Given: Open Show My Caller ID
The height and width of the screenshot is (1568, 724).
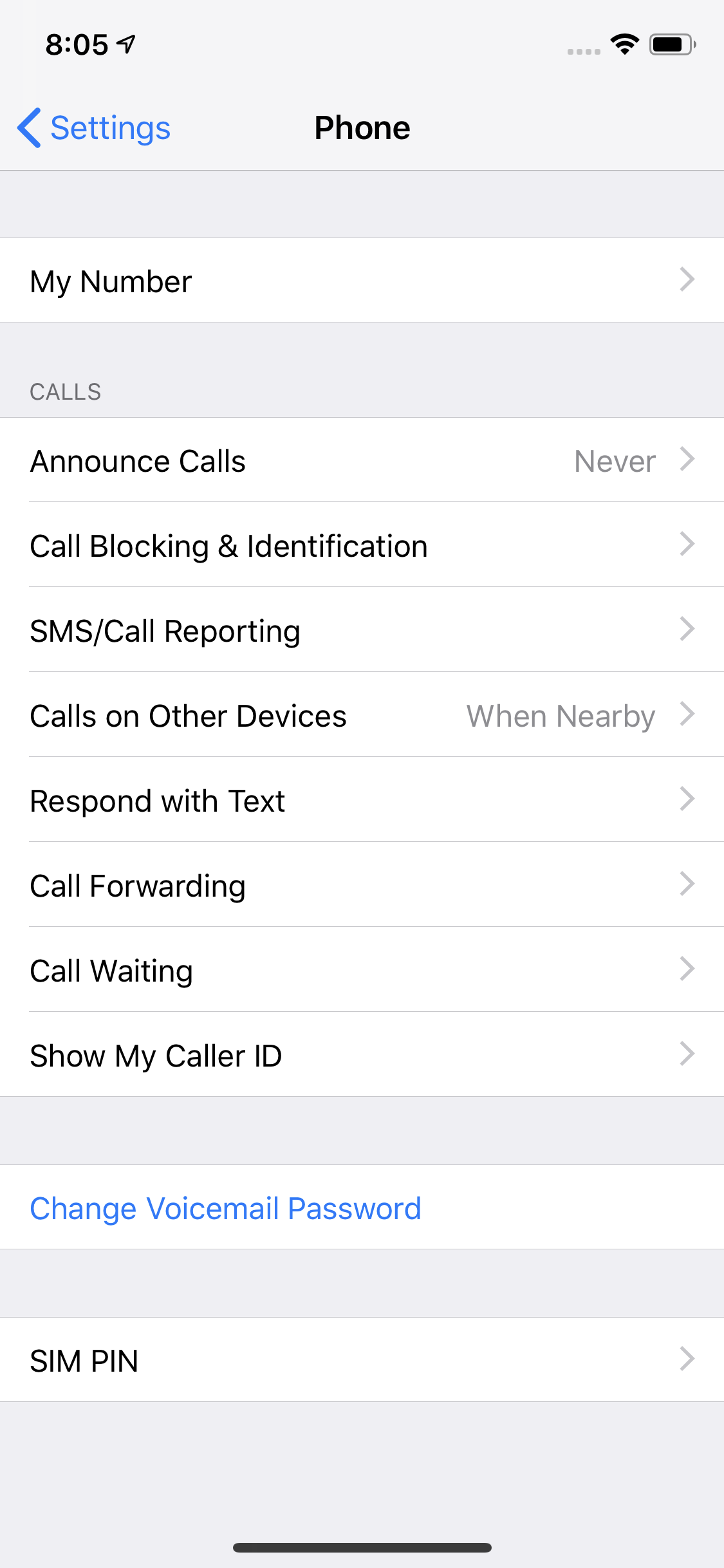Looking at the screenshot, I should (362, 1055).
